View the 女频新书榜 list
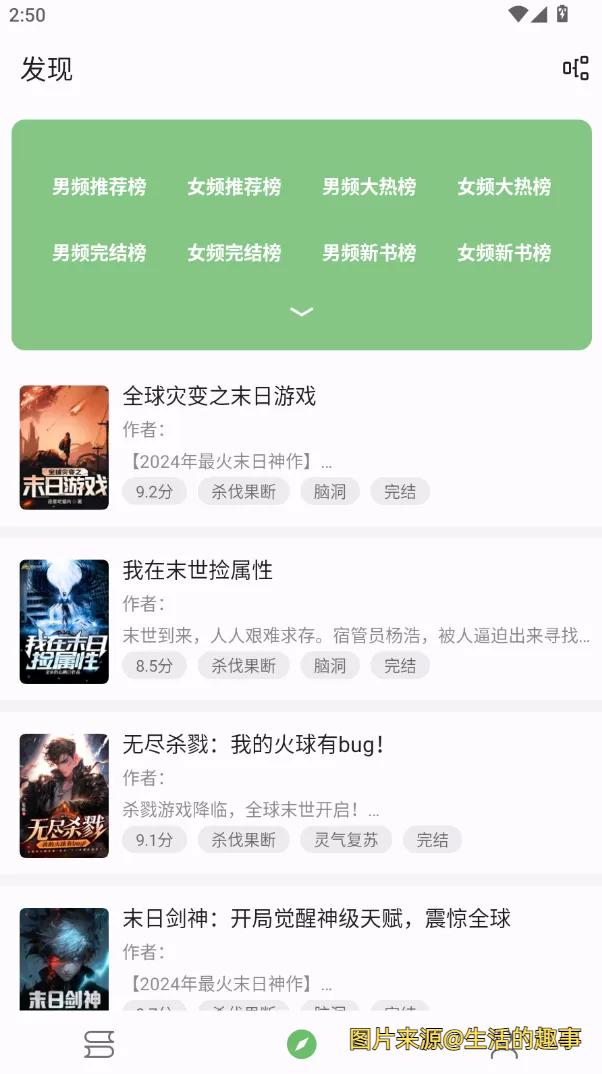Image resolution: width=602 pixels, height=1074 pixels. click(x=504, y=253)
